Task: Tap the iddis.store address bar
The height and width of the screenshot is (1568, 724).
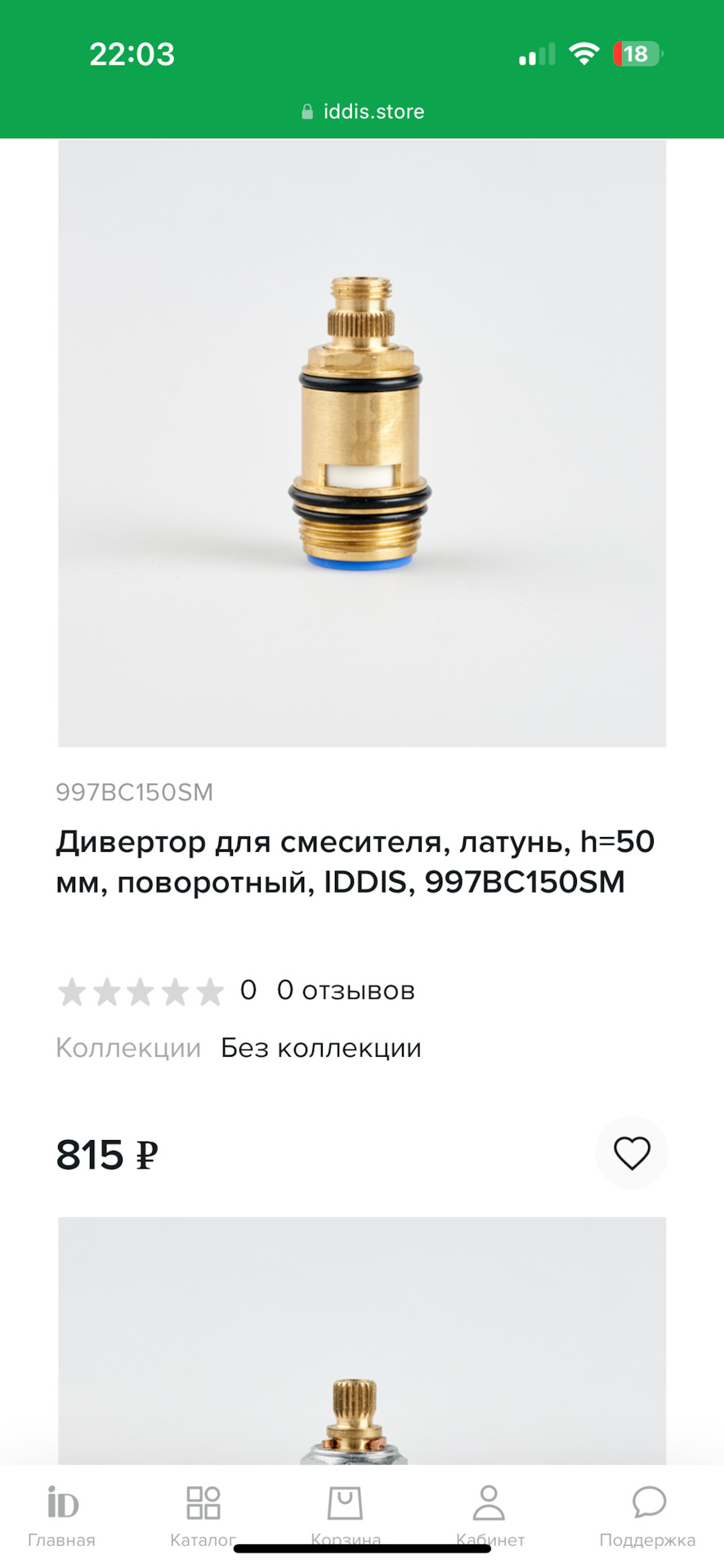Action: pyautogui.click(x=363, y=111)
